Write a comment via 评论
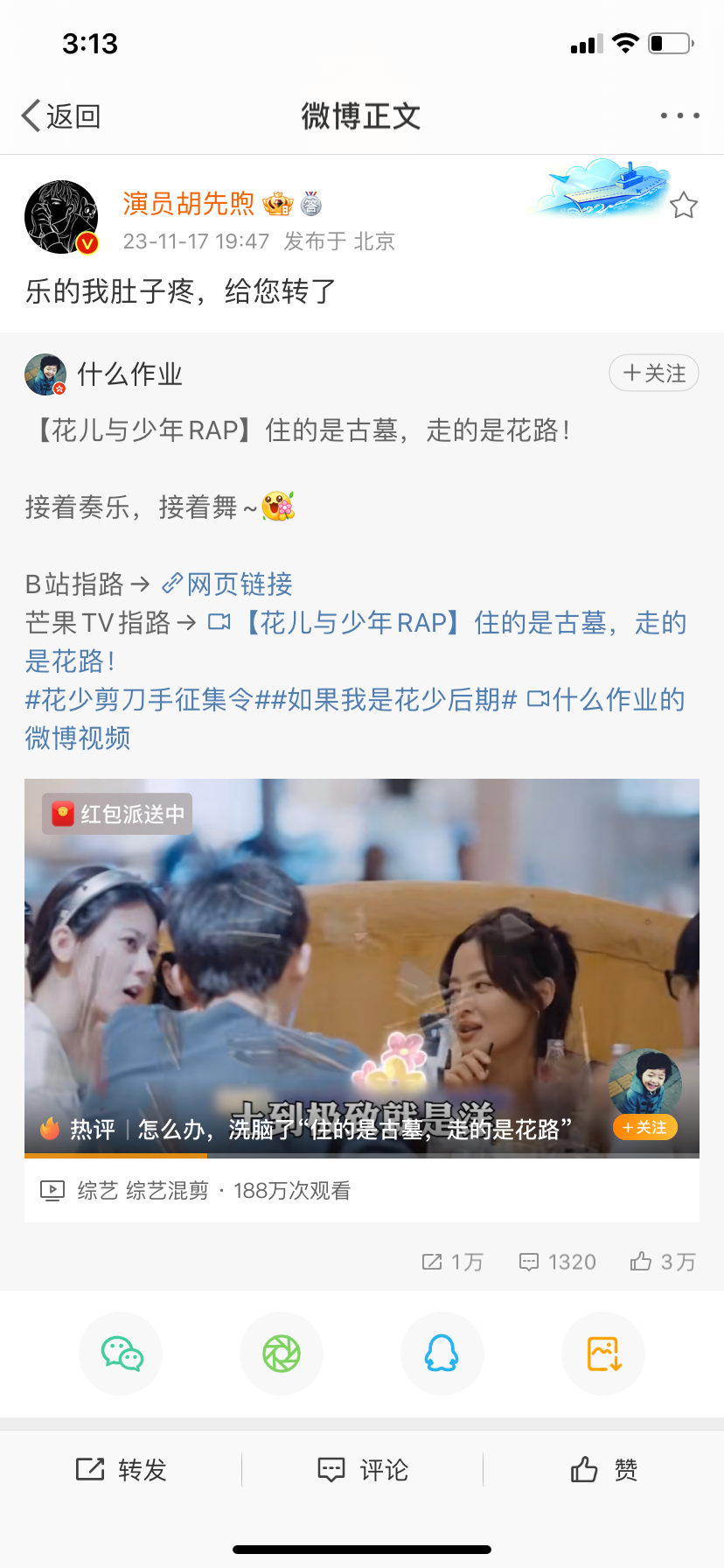Image resolution: width=724 pixels, height=1568 pixels. point(362,1470)
